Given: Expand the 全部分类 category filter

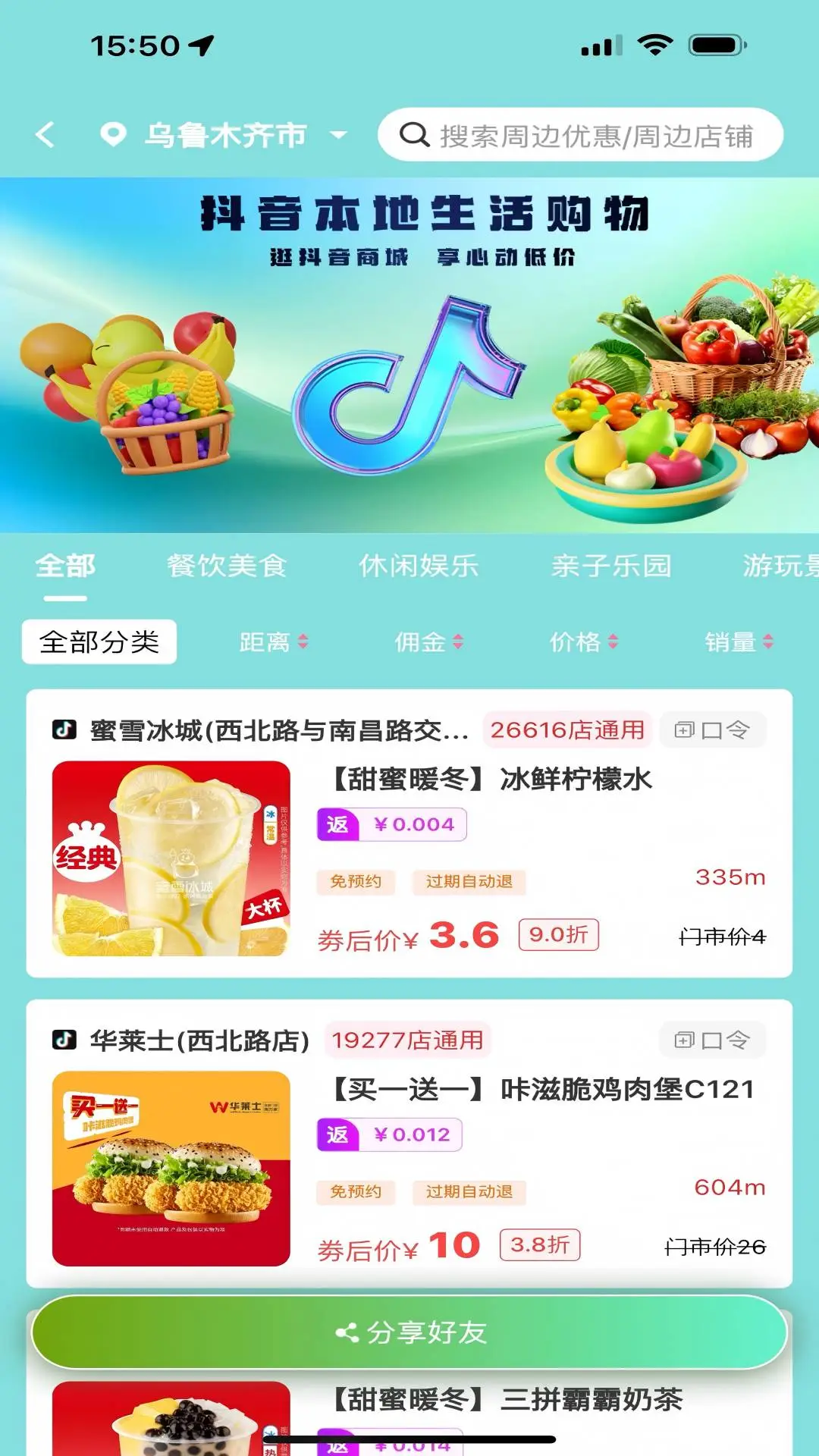Looking at the screenshot, I should [101, 641].
